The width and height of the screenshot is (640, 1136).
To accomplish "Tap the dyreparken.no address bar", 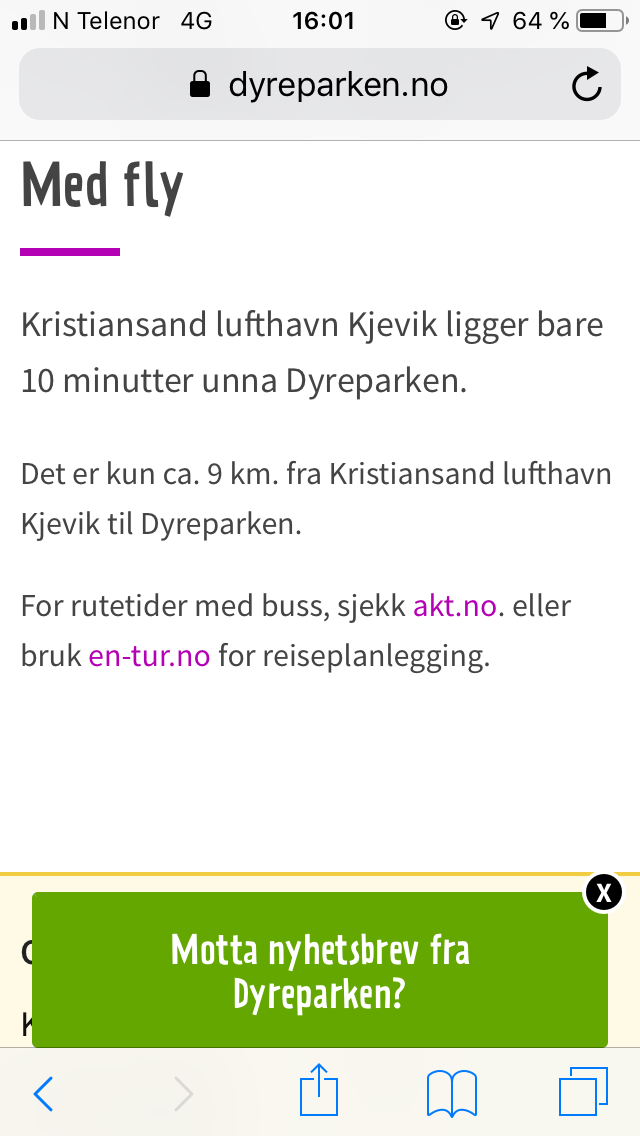I will [x=320, y=85].
